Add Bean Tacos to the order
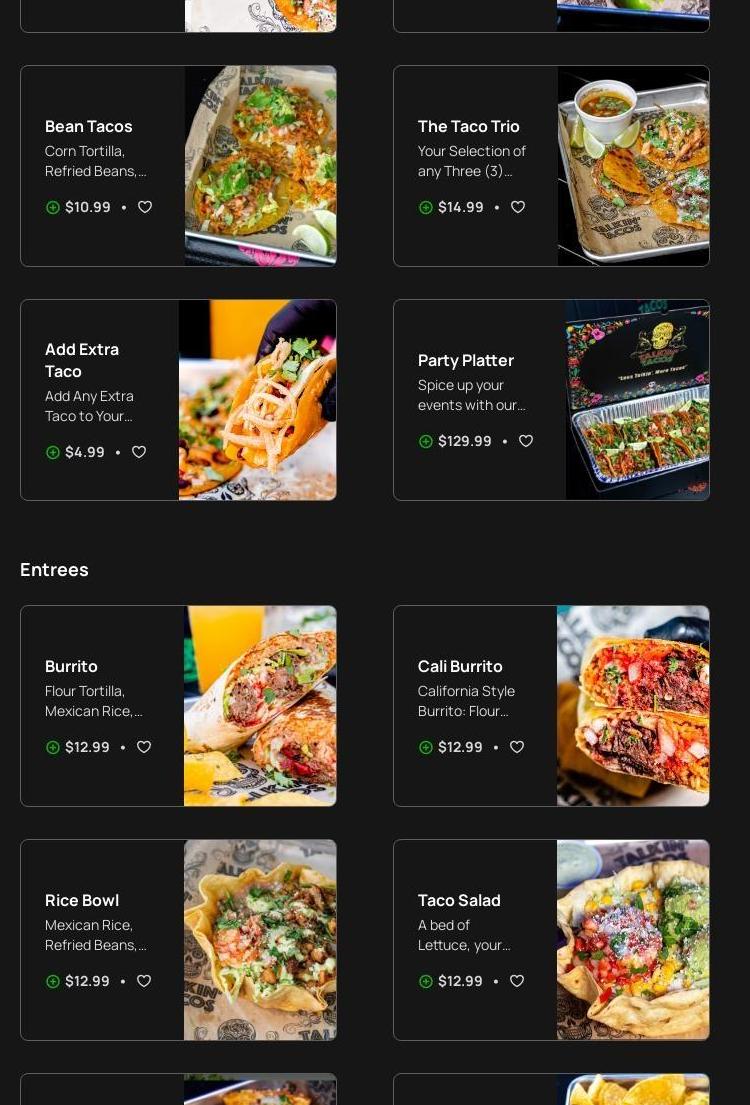Viewport: 750px width, 1105px height. pos(53,207)
